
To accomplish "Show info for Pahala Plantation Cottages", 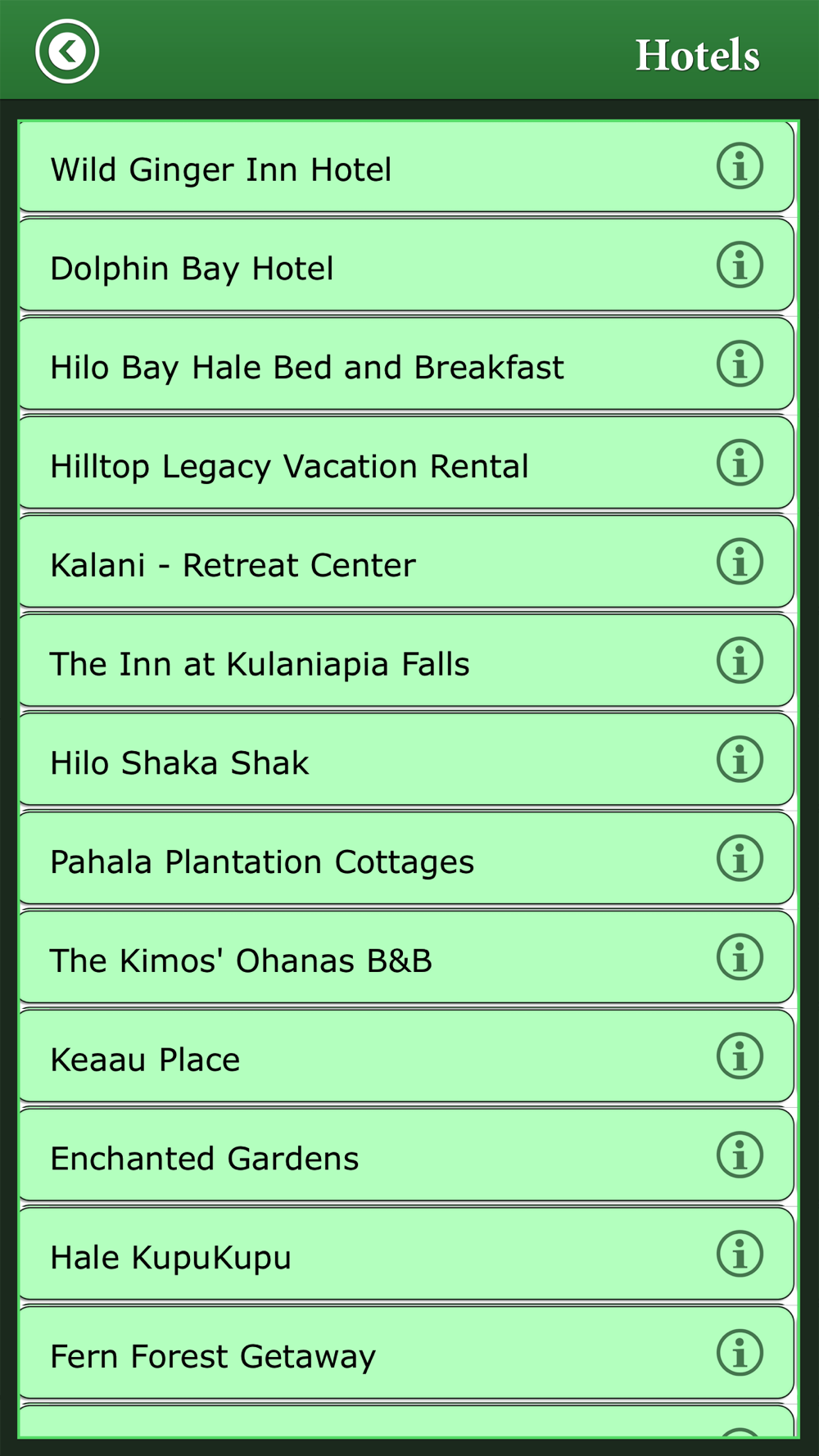I will tap(740, 858).
